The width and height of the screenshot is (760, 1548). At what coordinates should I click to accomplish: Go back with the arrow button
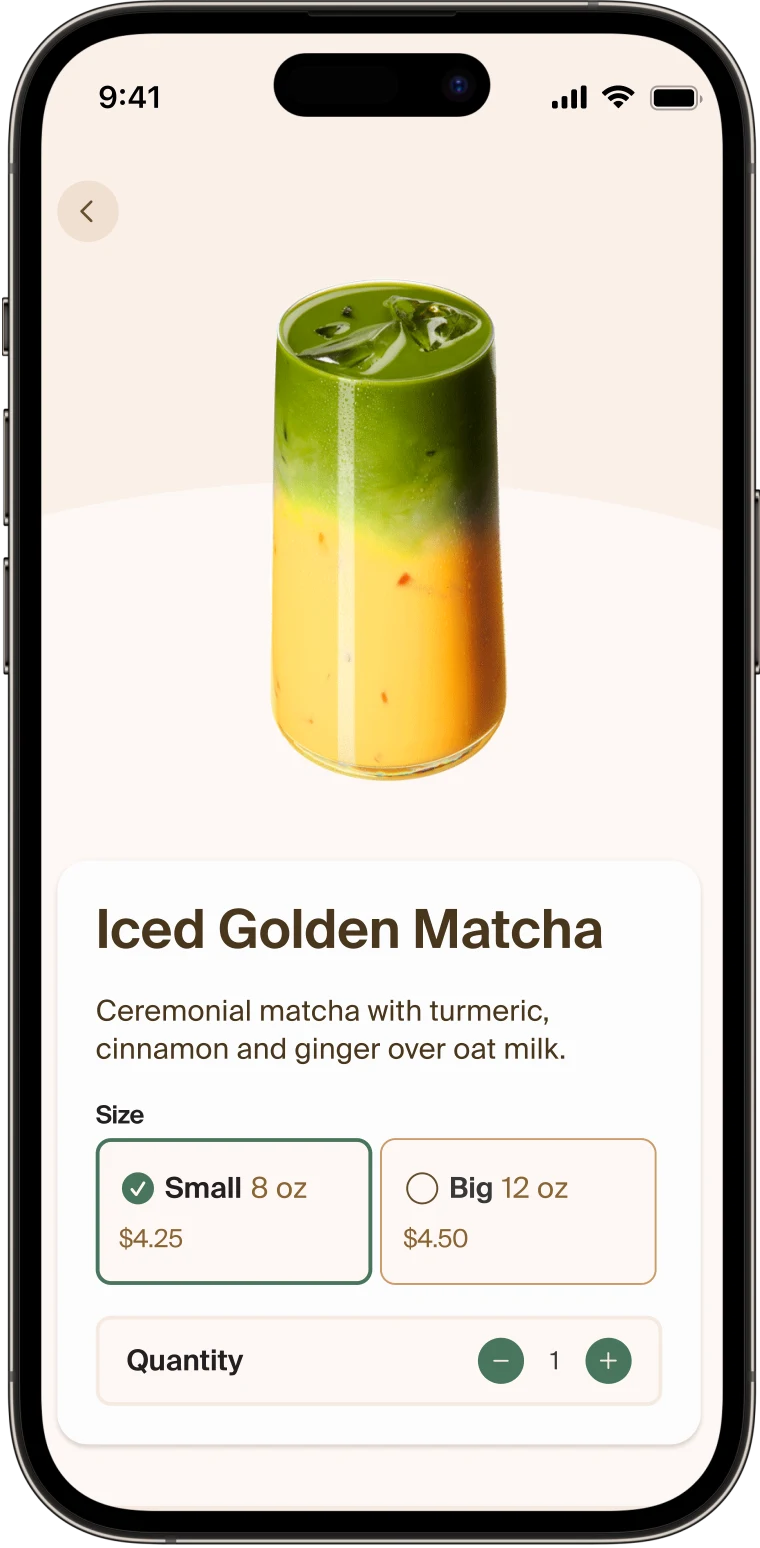[88, 211]
